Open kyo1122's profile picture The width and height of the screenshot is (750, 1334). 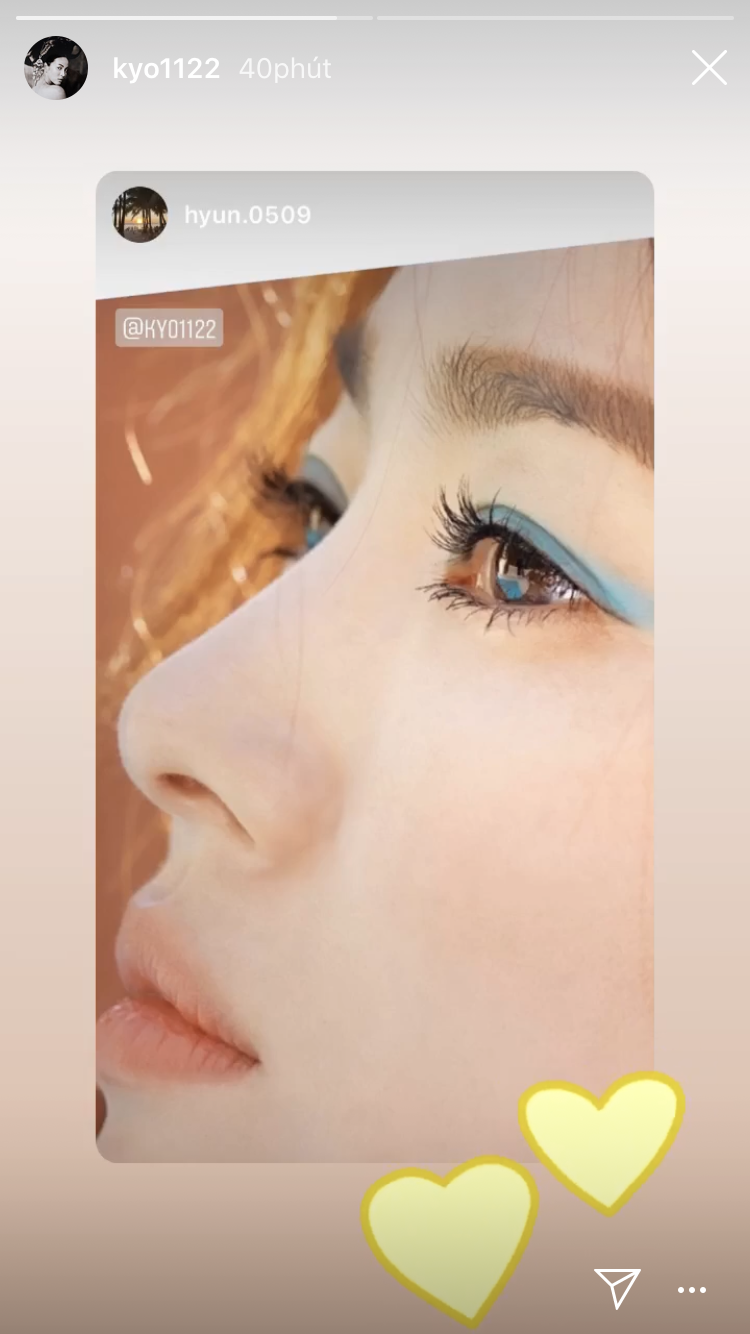click(56, 68)
